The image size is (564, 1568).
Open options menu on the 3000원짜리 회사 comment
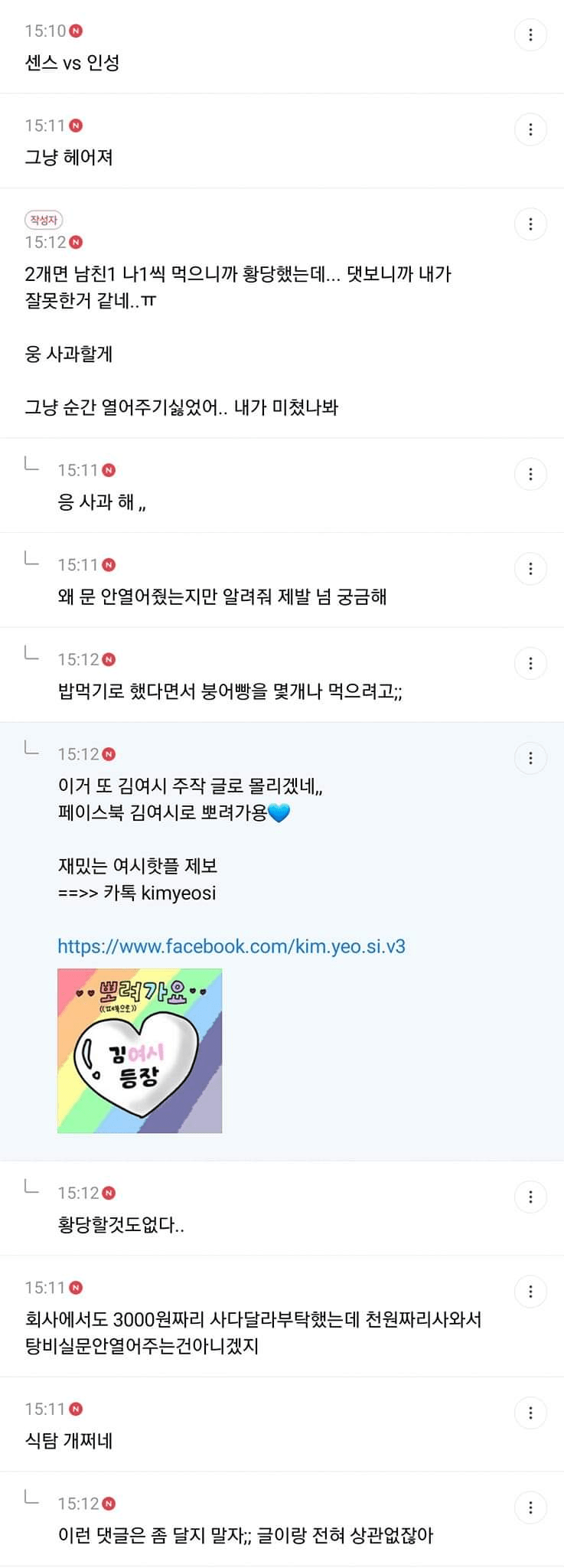(x=530, y=1291)
